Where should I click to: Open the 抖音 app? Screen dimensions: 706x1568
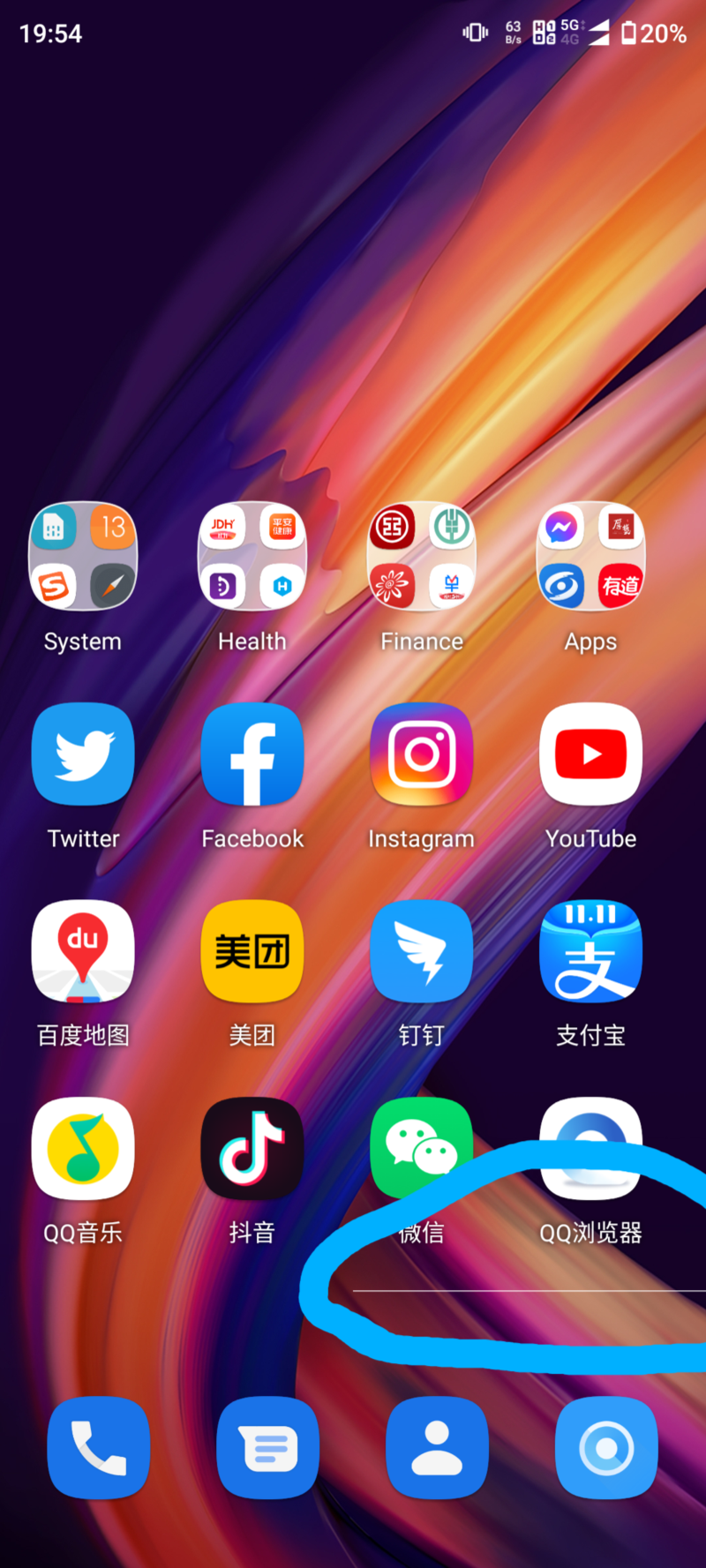pyautogui.click(x=252, y=1149)
